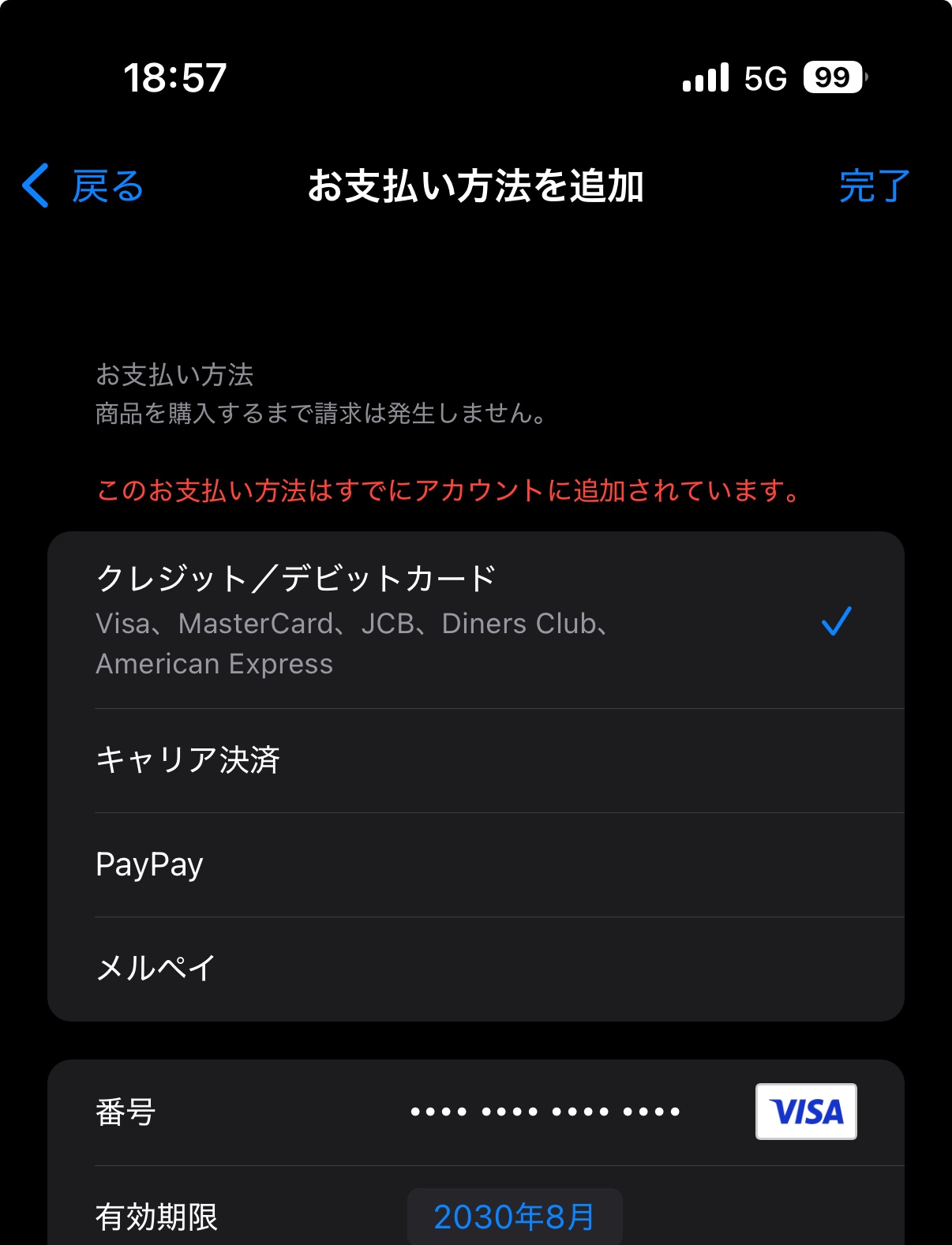Choose キャリア決済 as payment method
This screenshot has height=1245, width=952.
tap(475, 760)
